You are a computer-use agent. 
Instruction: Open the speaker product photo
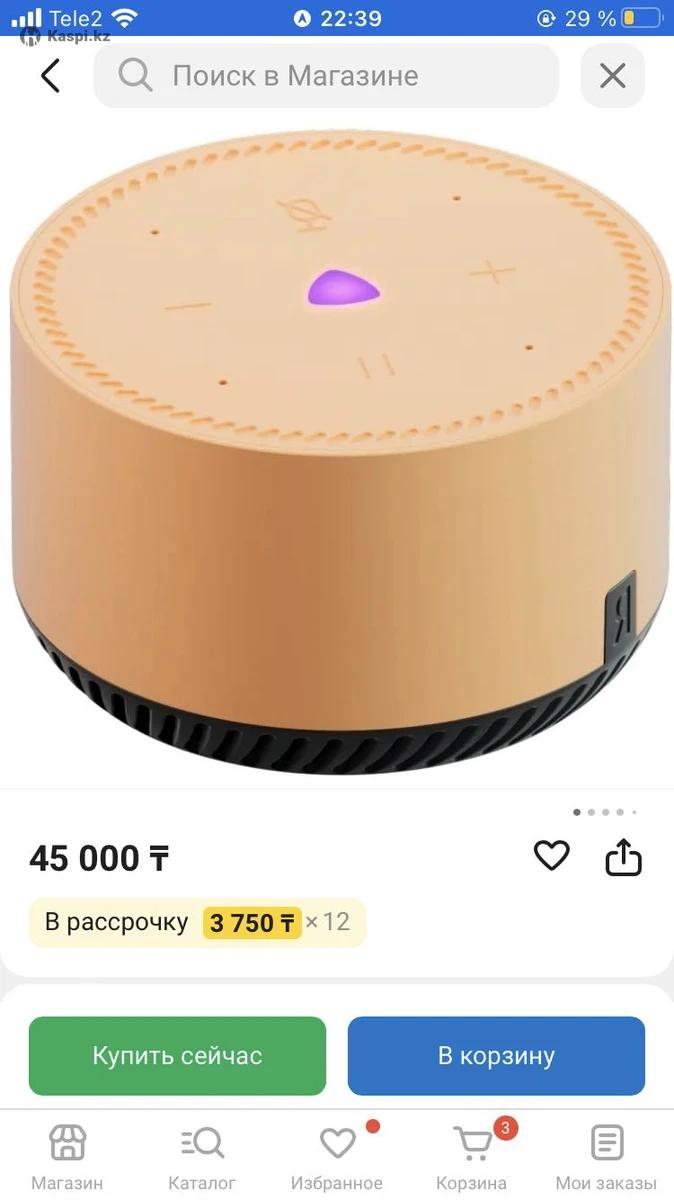click(337, 450)
